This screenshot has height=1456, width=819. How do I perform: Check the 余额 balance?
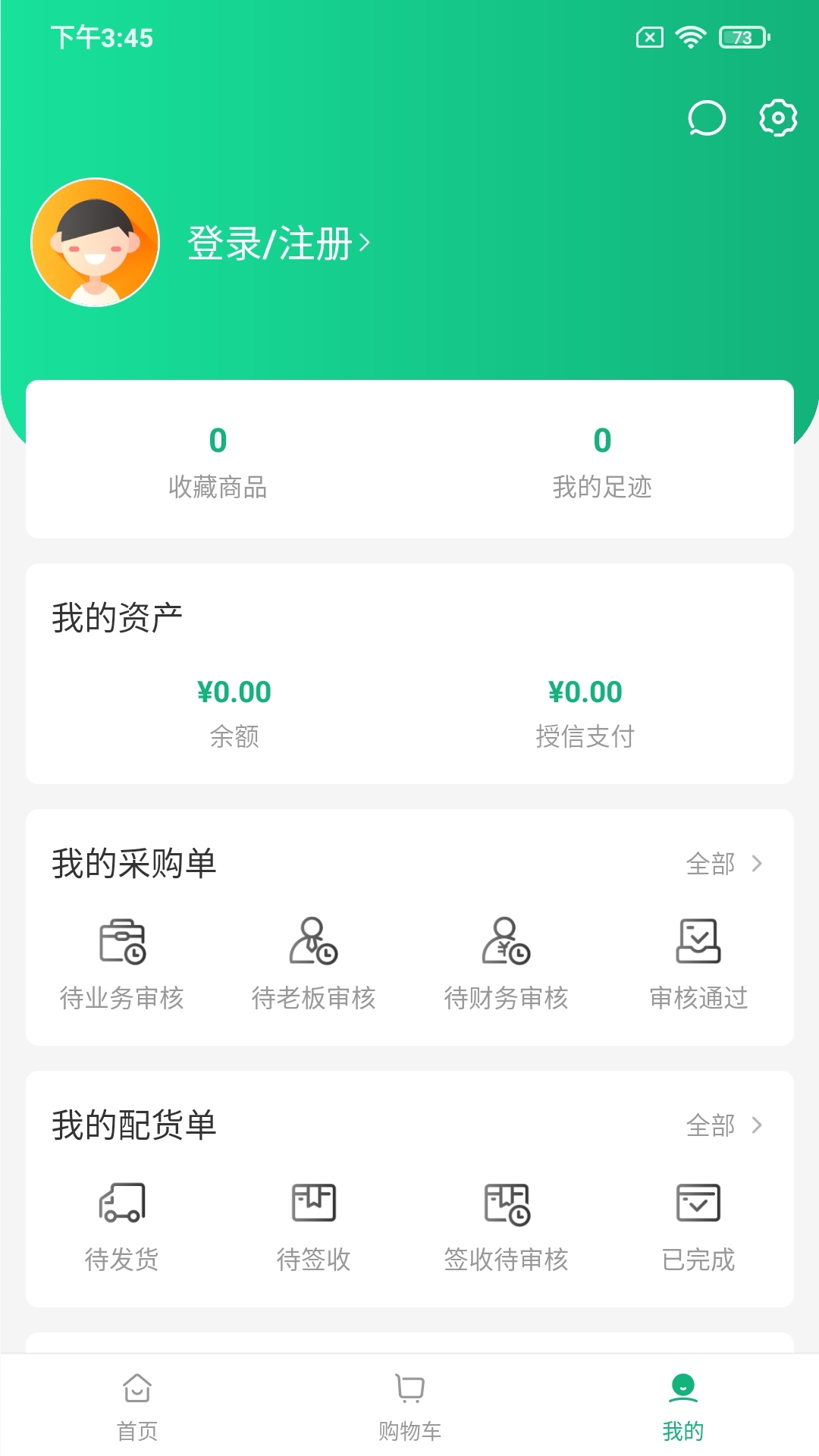click(x=234, y=711)
